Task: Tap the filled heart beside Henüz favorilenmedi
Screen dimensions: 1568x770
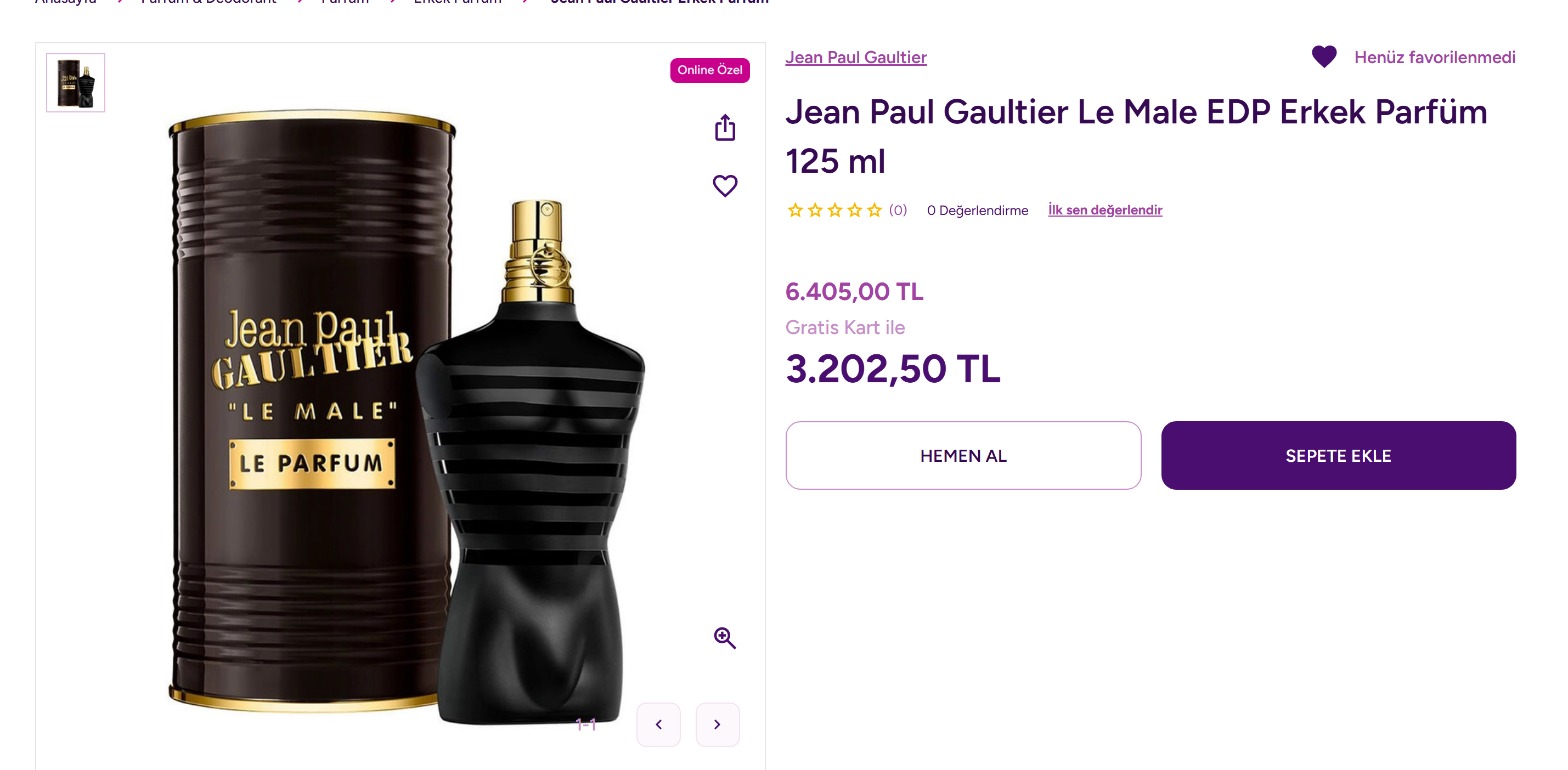Action: (x=1323, y=56)
